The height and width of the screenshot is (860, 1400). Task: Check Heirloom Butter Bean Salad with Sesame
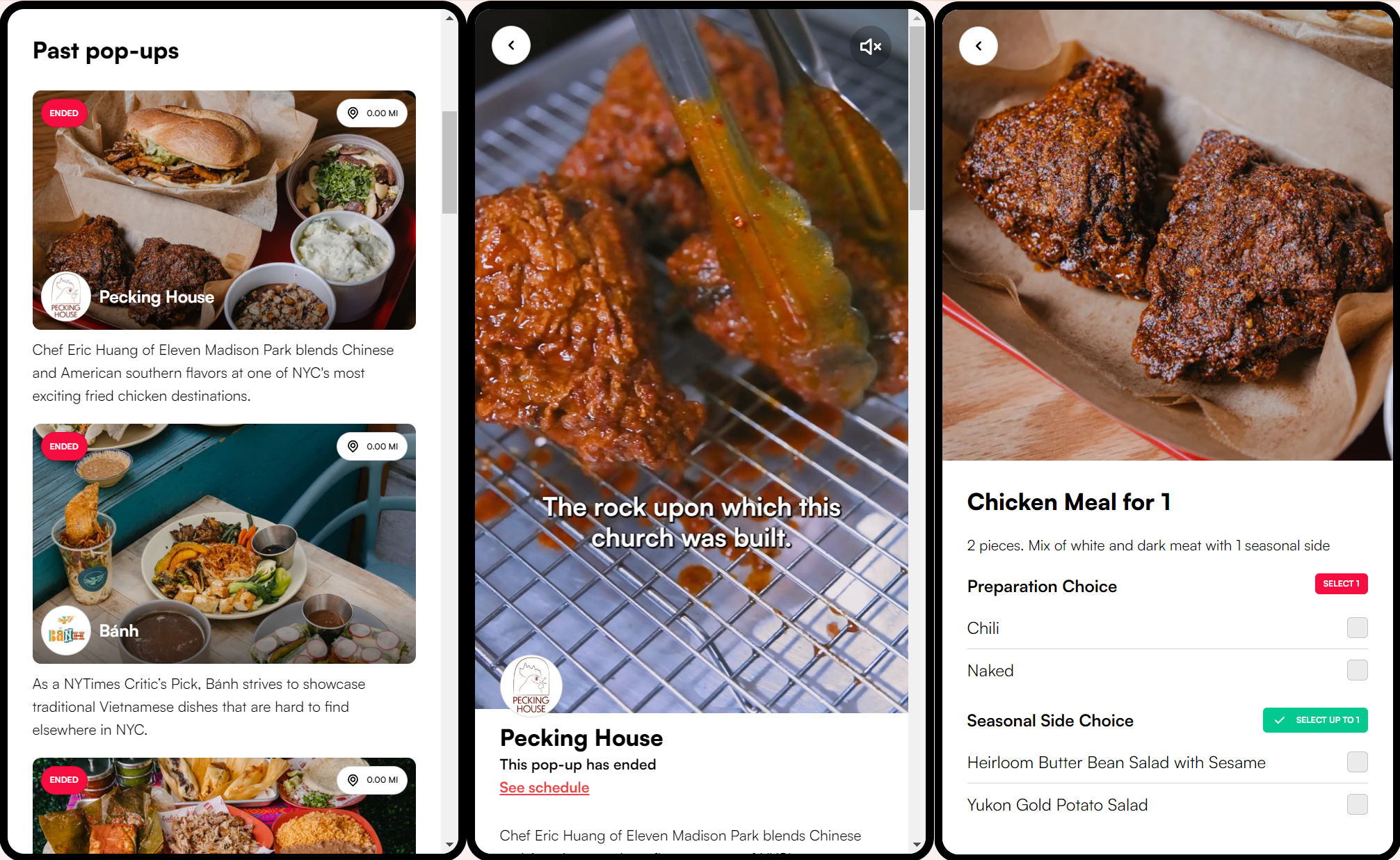(x=1357, y=762)
